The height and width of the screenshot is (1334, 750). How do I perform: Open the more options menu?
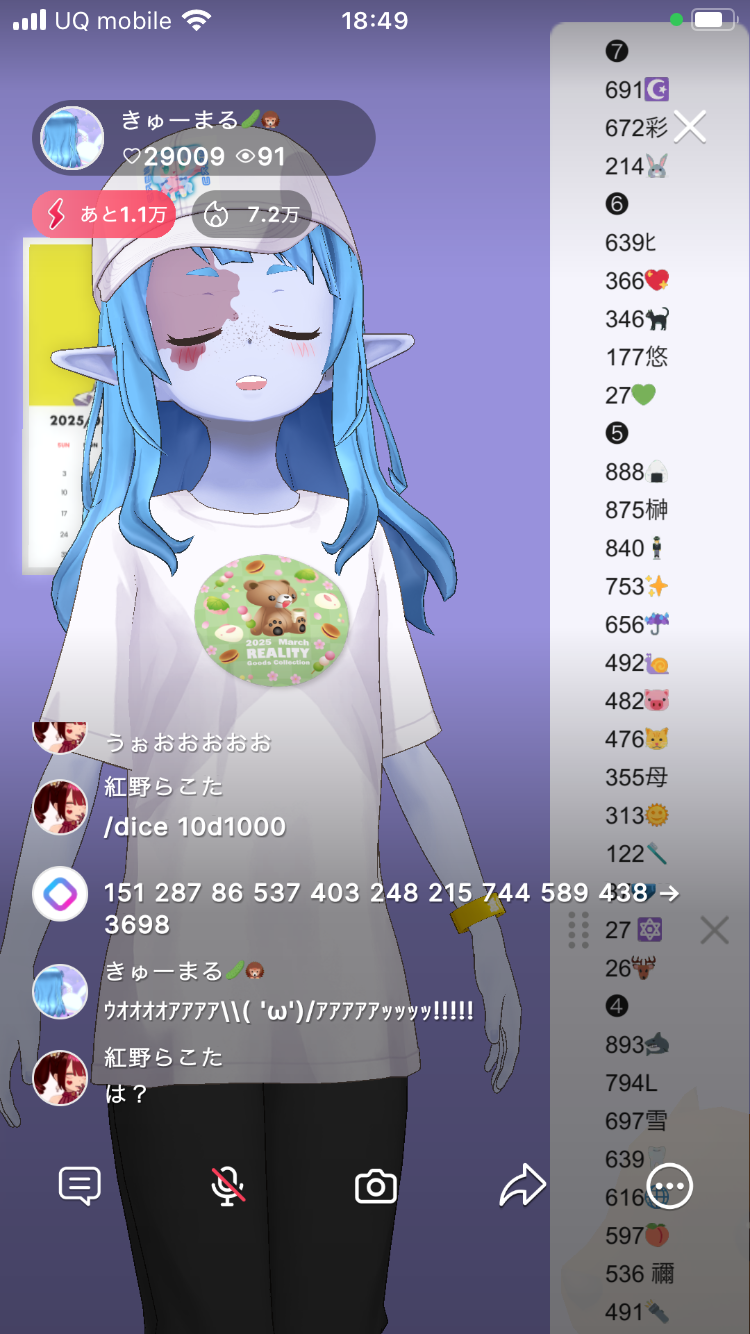coord(670,1186)
